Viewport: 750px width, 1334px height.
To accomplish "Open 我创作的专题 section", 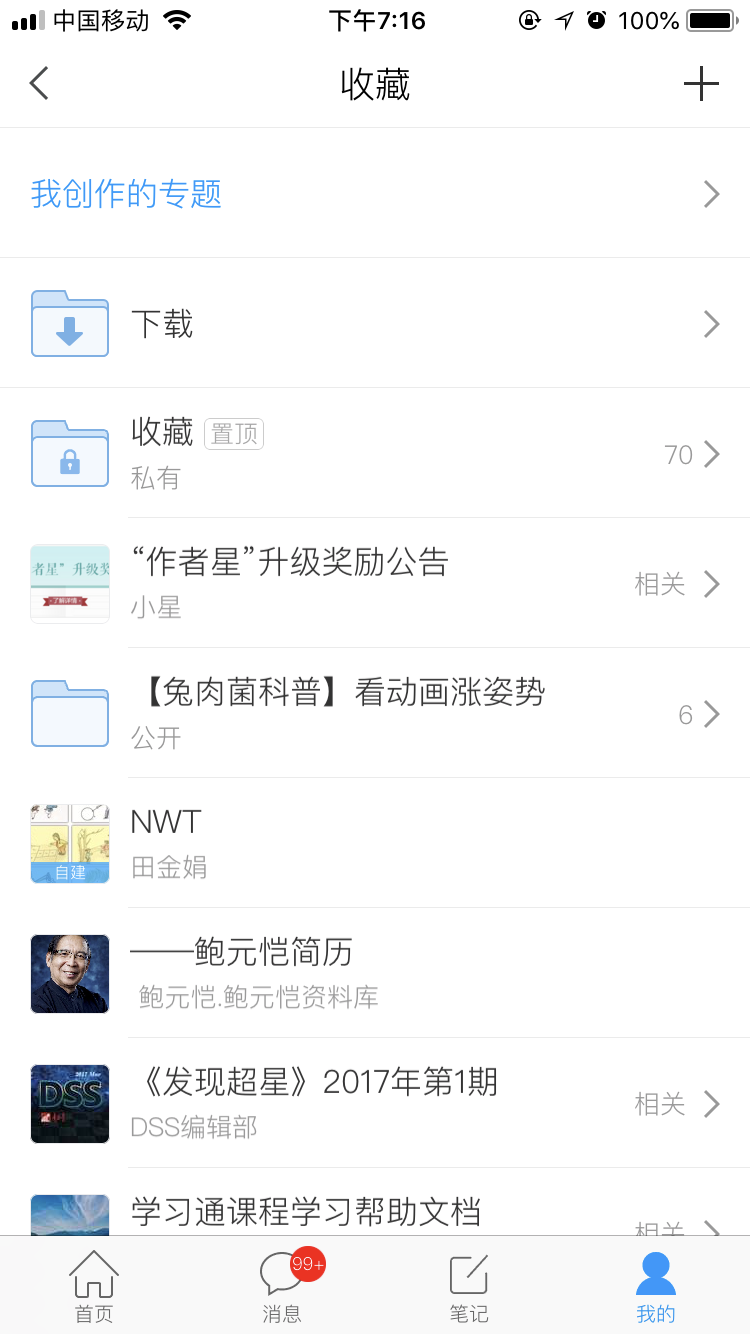I will (375, 194).
